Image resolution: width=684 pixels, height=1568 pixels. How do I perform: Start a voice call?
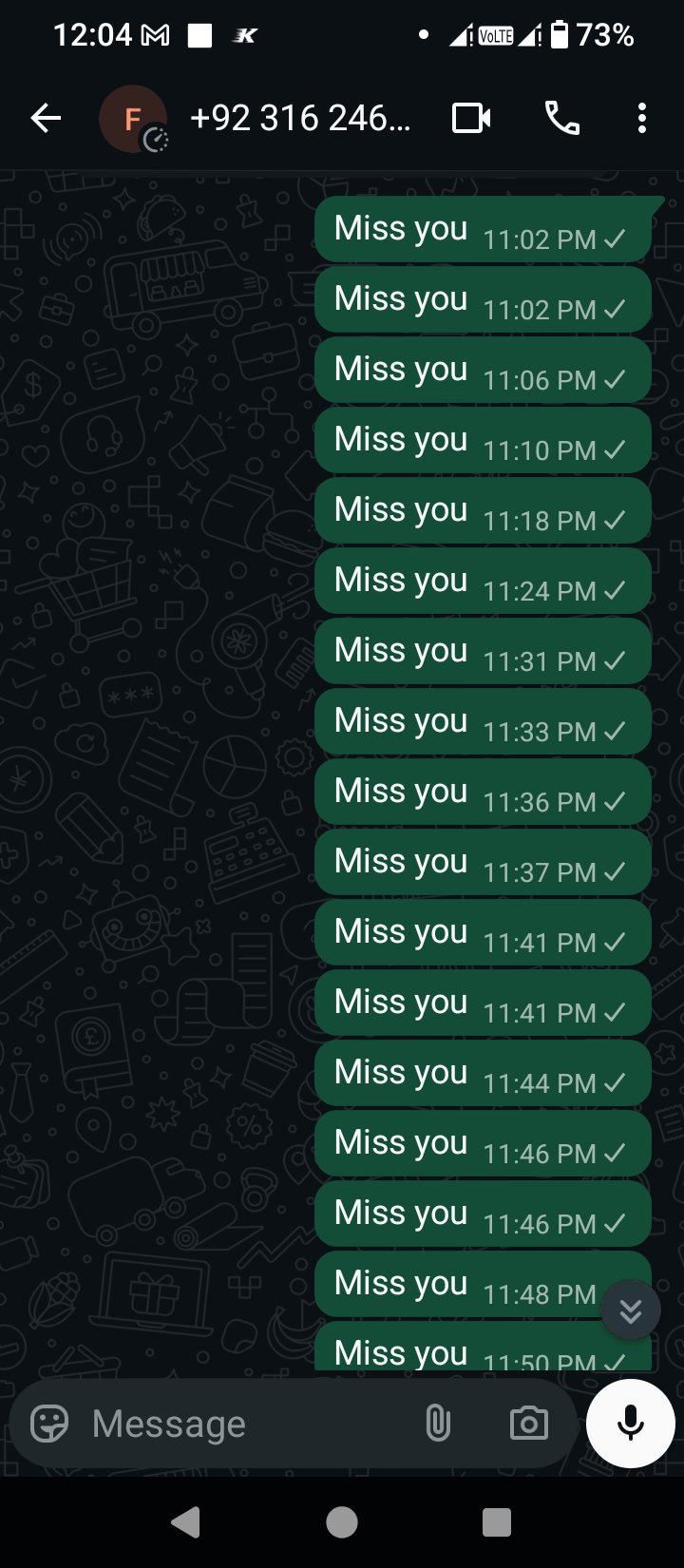[x=561, y=119]
